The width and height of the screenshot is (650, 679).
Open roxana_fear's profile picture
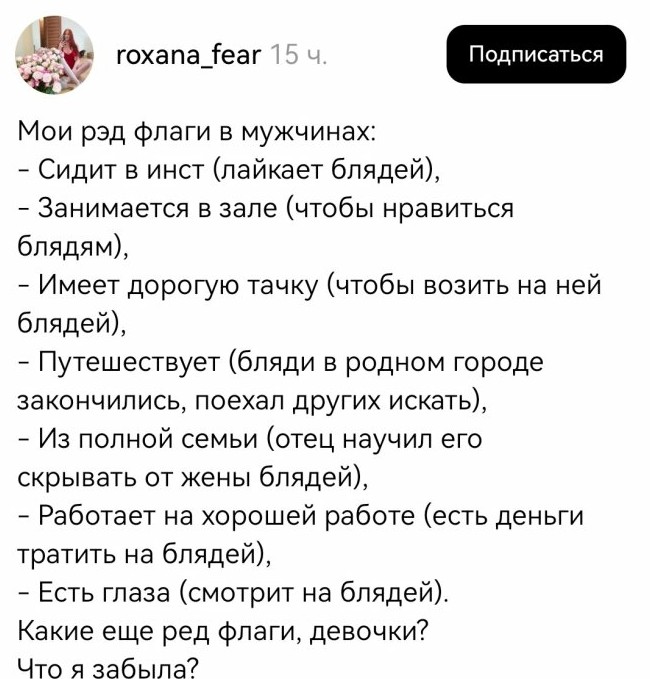[56, 56]
